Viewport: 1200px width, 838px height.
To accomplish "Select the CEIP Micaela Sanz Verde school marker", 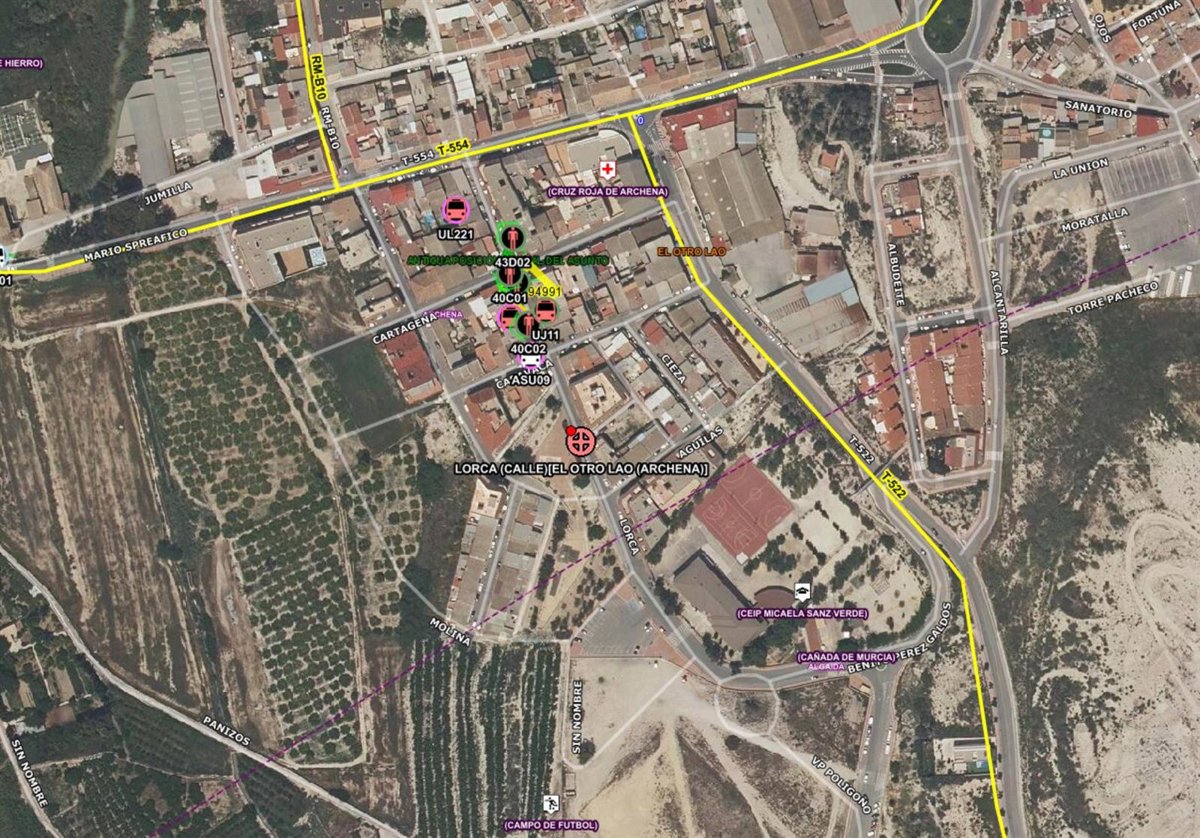I will [802, 592].
